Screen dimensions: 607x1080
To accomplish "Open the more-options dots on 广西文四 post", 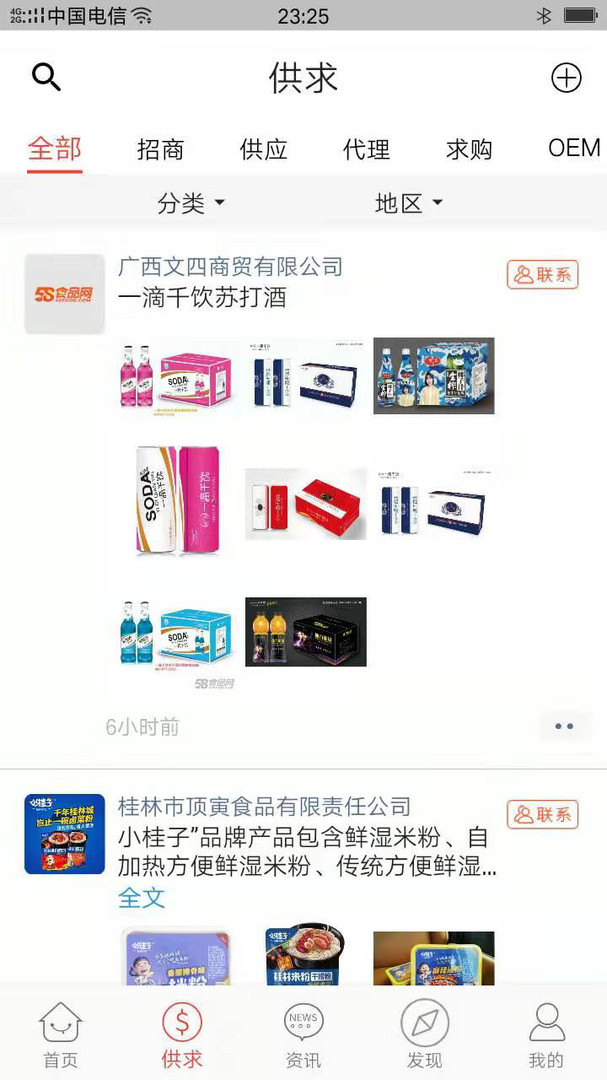I will (x=564, y=726).
